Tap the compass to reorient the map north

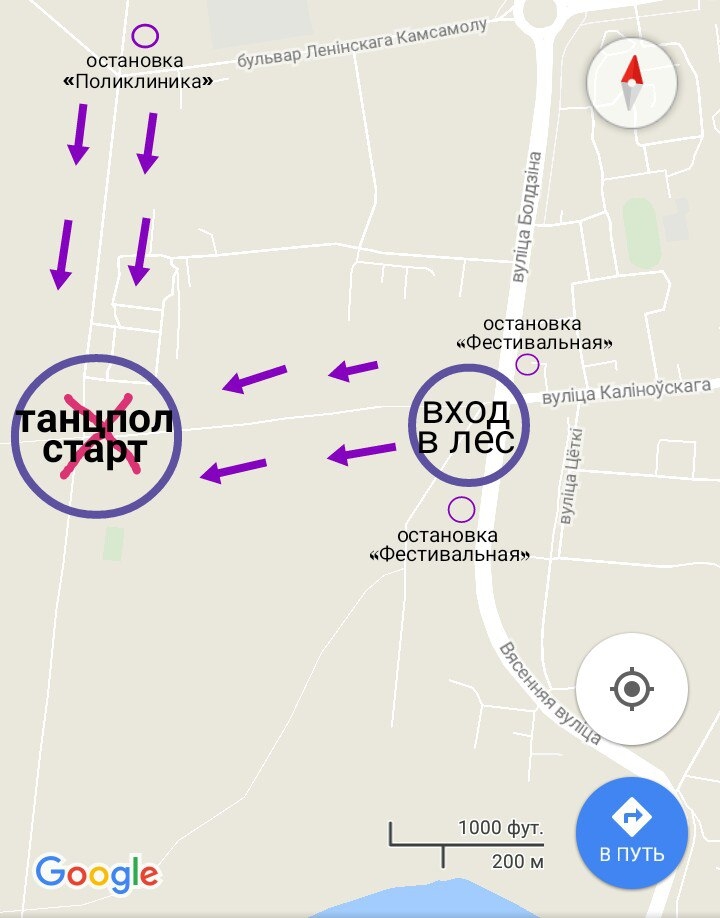(631, 82)
